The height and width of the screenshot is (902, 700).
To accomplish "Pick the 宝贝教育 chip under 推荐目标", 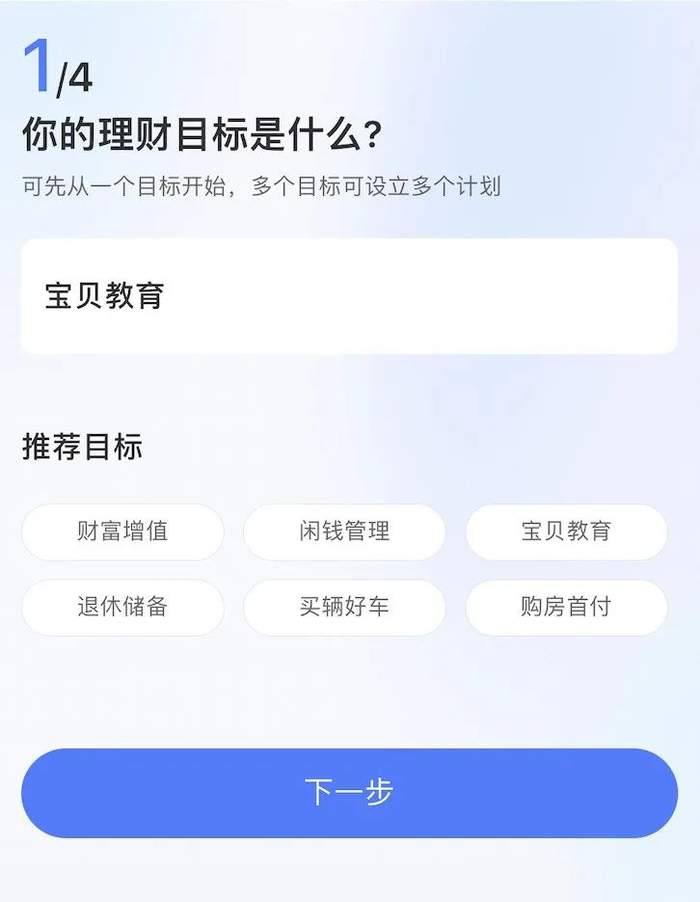I will pos(566,532).
